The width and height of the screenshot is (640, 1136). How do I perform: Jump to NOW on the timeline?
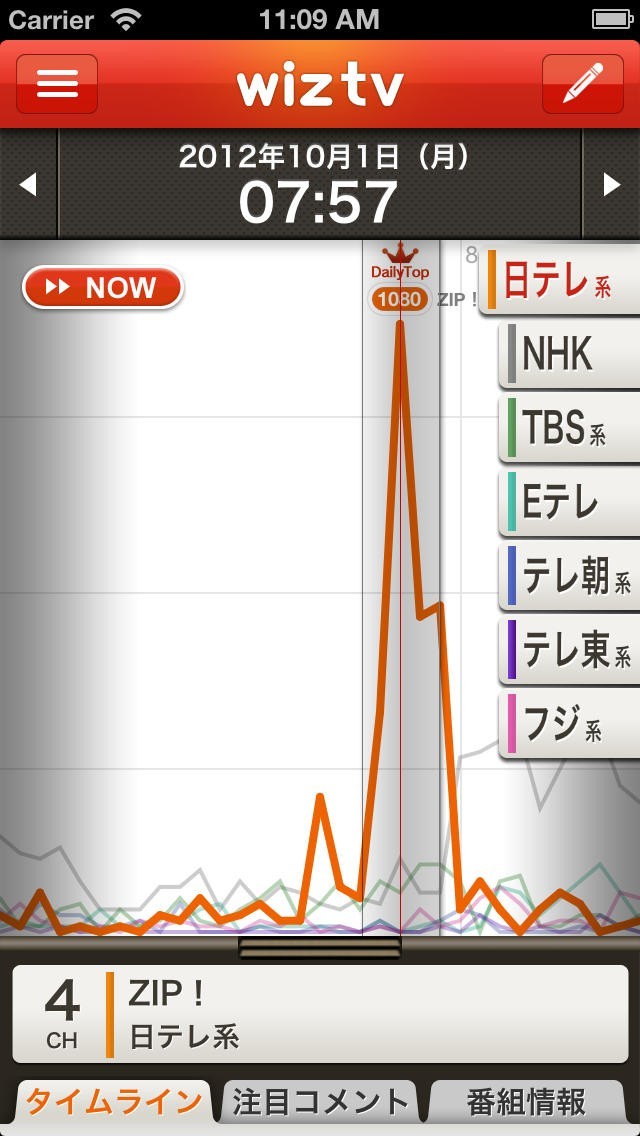[x=103, y=288]
